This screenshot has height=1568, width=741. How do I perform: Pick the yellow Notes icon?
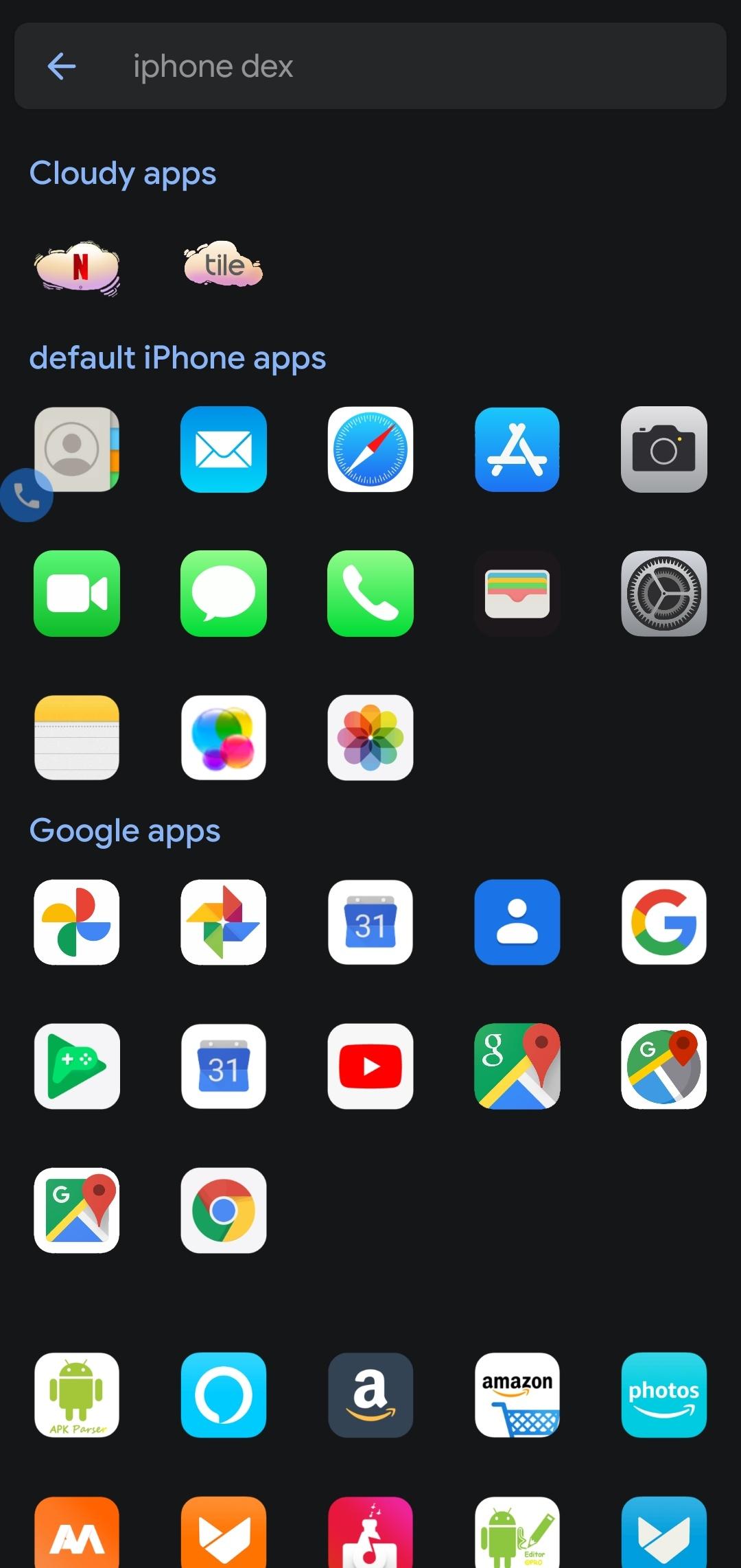[77, 738]
